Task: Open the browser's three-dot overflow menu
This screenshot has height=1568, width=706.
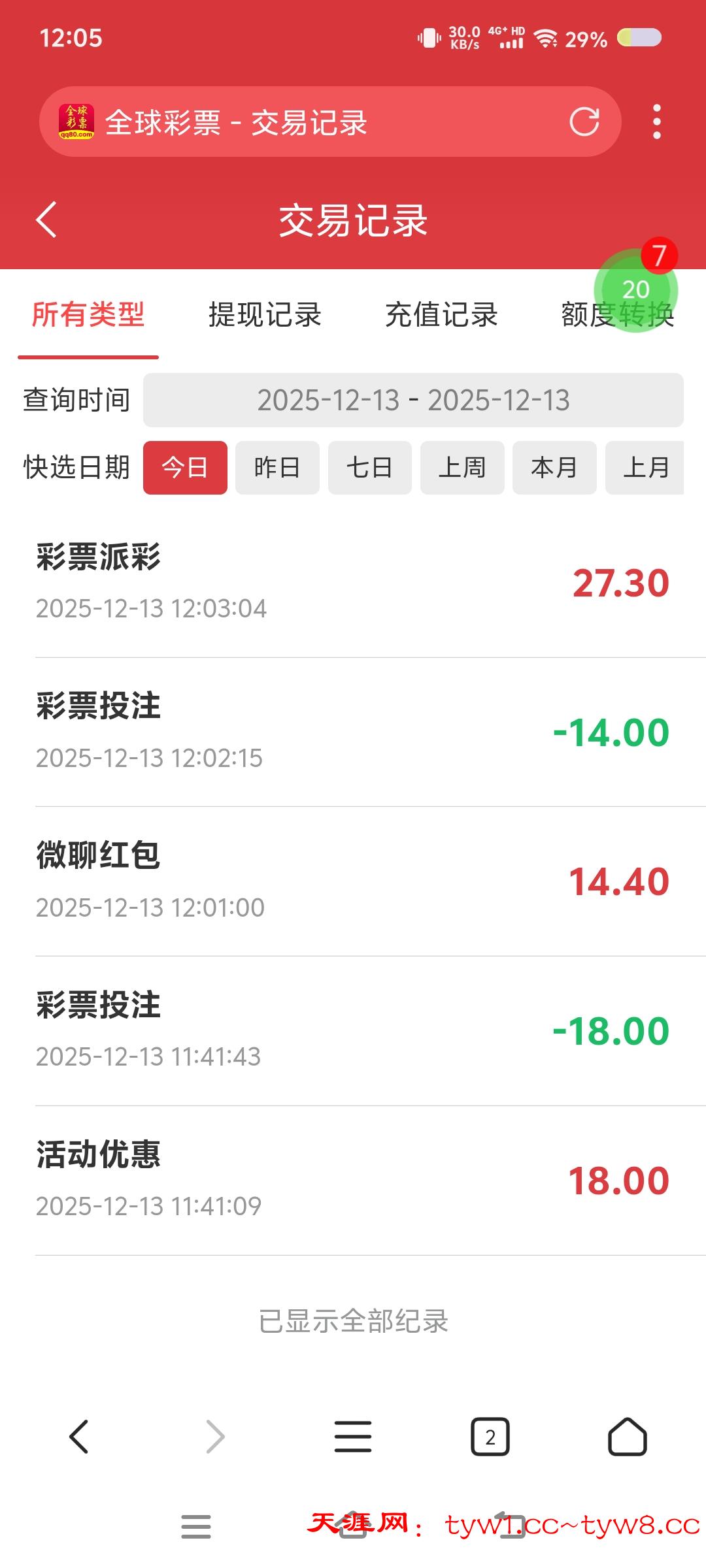Action: [x=656, y=122]
